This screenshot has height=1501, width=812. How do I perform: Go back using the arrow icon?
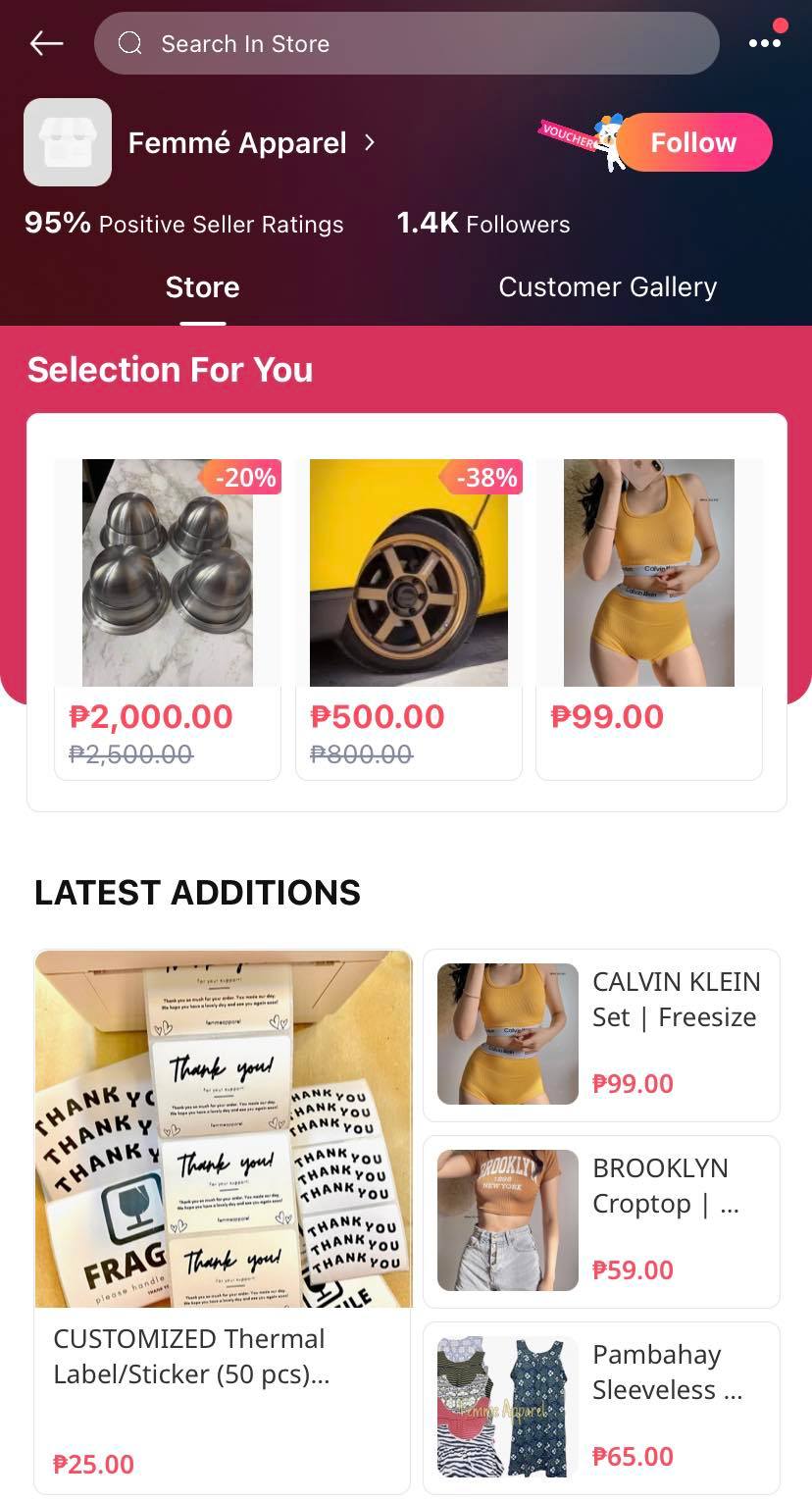tap(46, 43)
